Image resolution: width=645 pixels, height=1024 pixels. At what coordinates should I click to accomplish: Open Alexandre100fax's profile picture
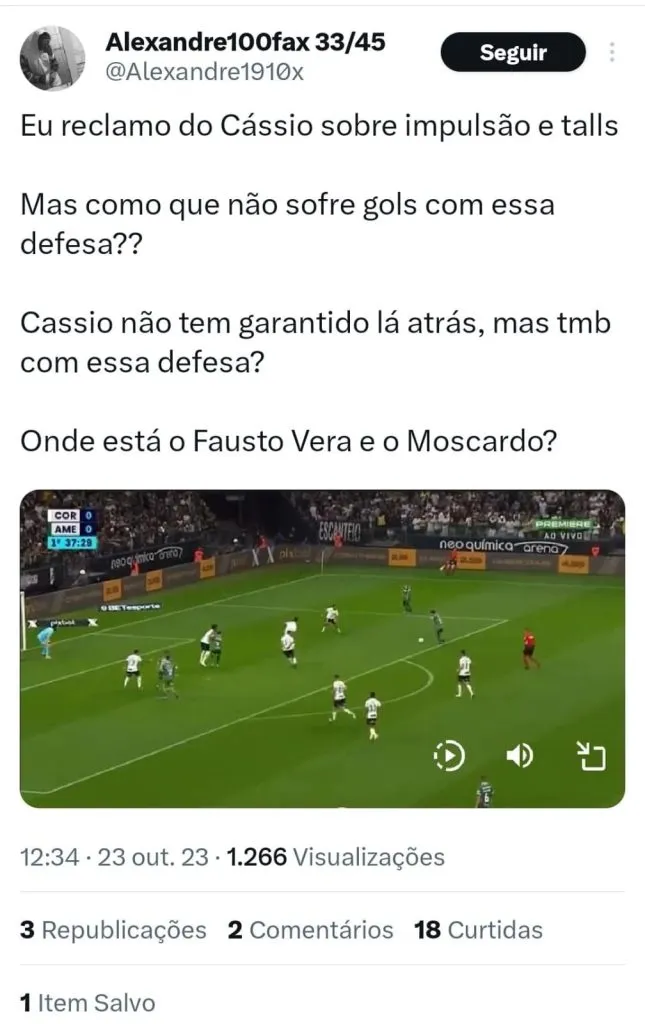(x=52, y=57)
